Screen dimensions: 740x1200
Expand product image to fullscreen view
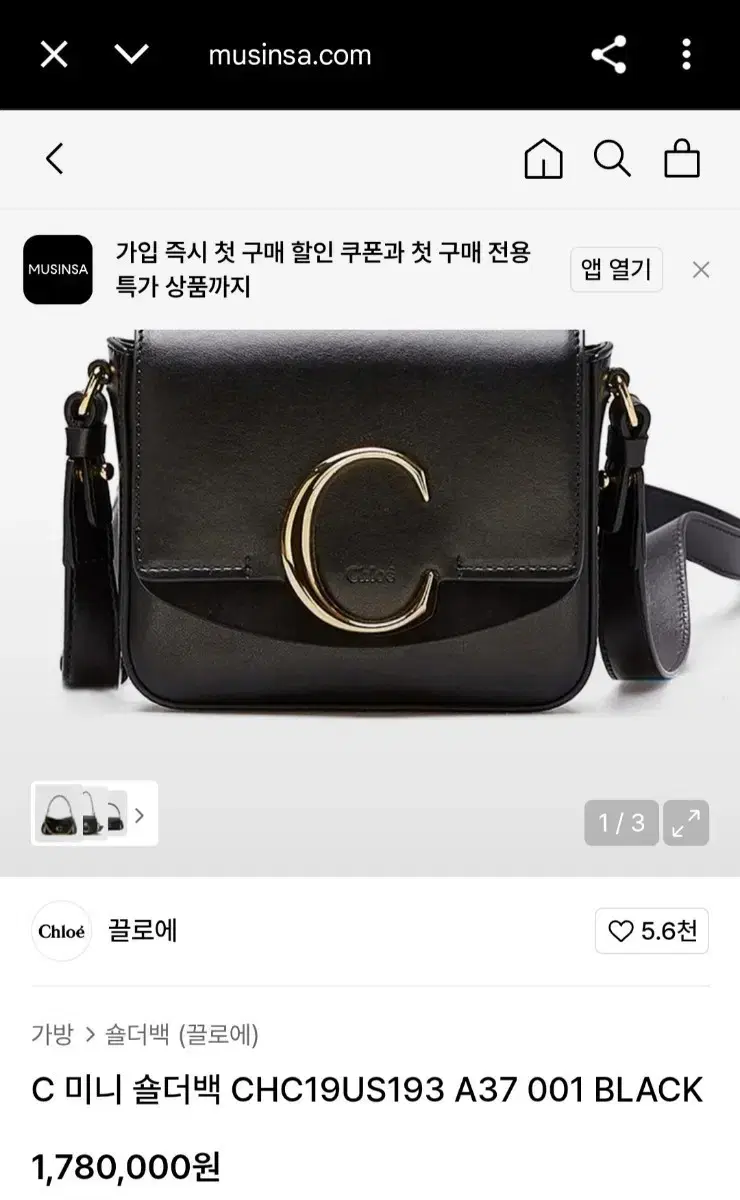point(686,823)
